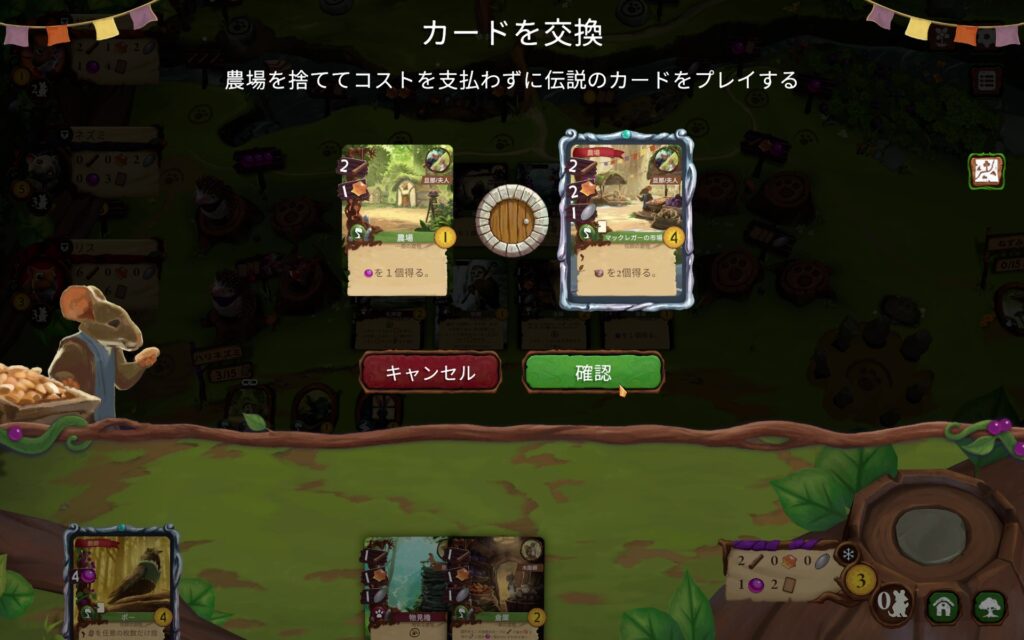1024x640 pixels.
Task: Select the マックレガーの市場 legendary card
Action: tap(626, 220)
